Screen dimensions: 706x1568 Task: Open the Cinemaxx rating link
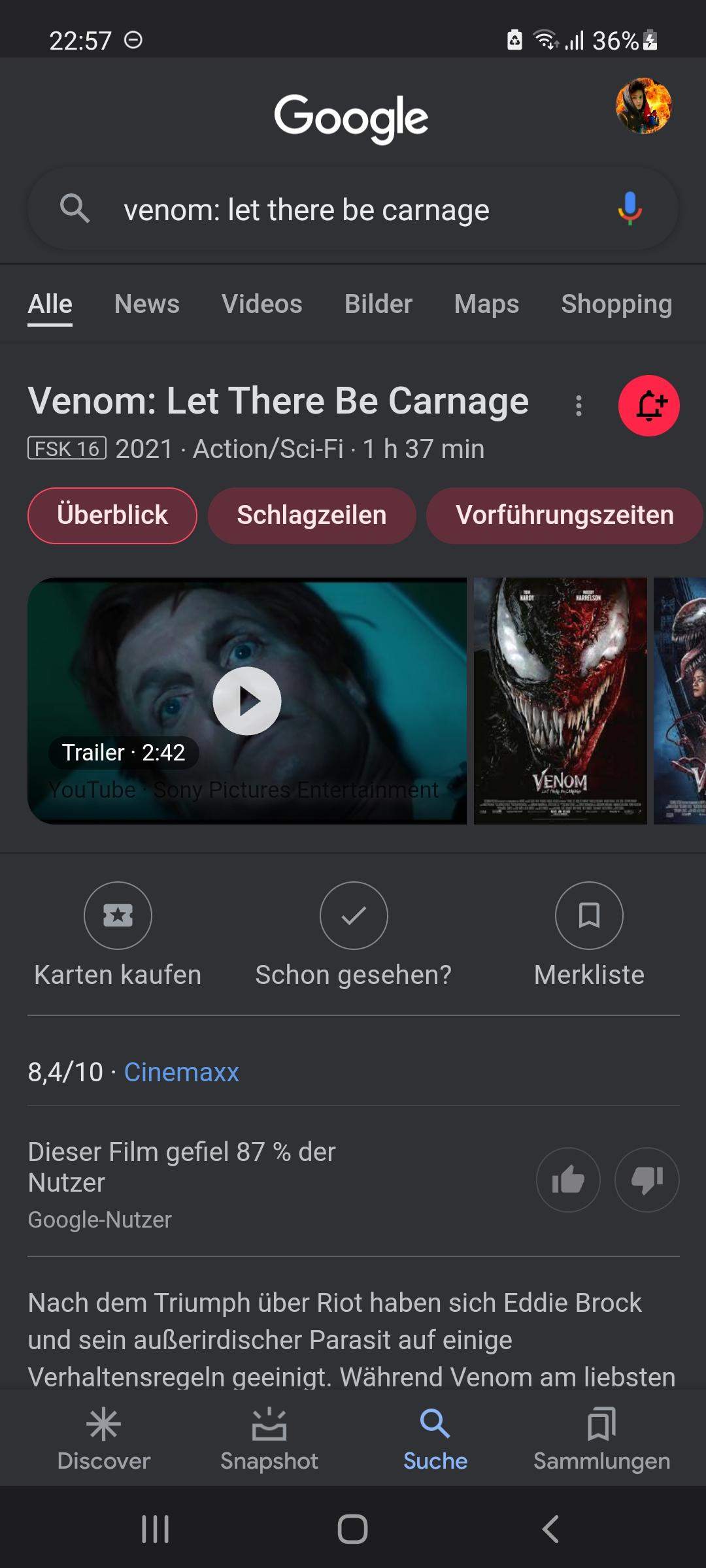[182, 1071]
